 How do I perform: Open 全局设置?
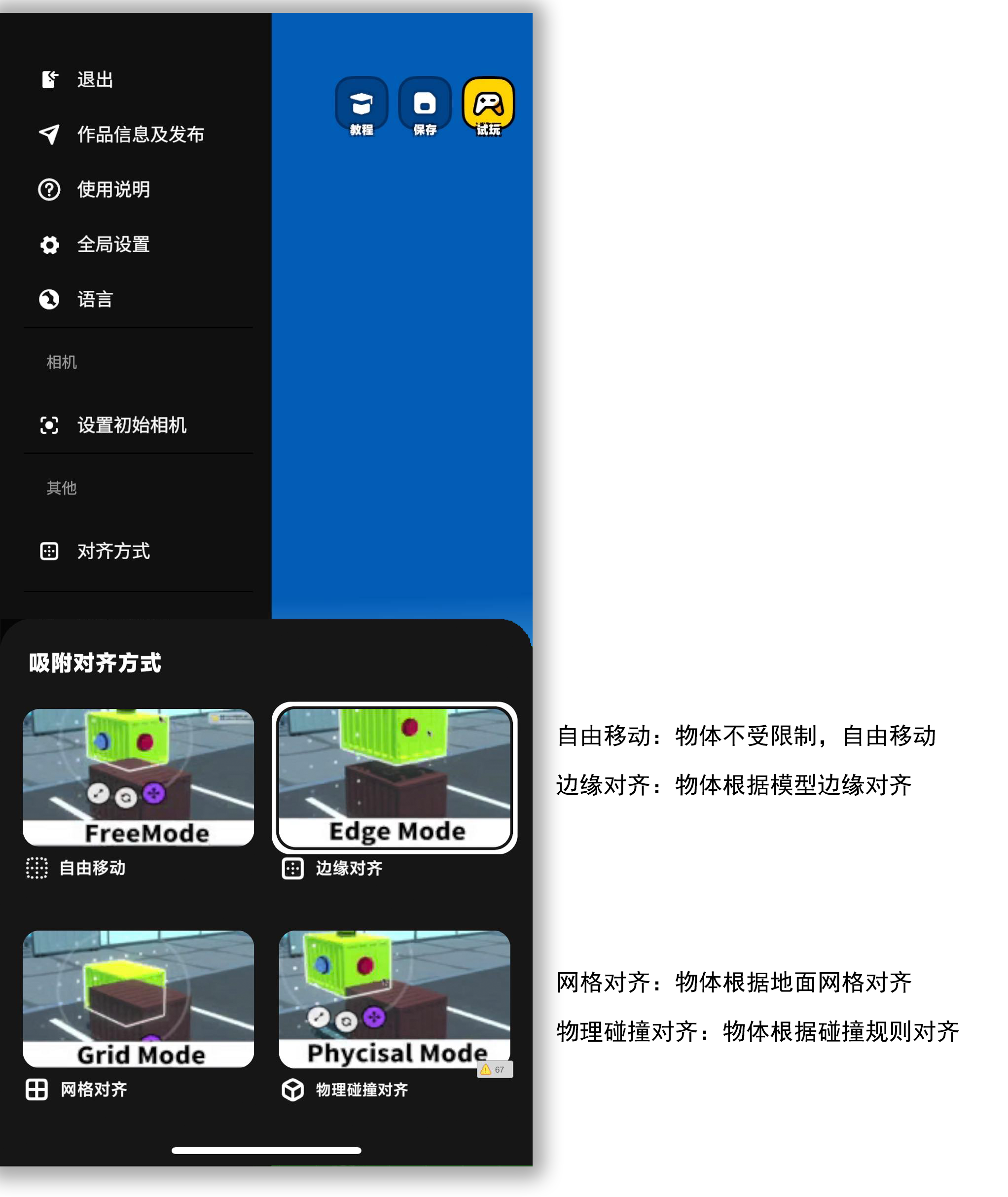pyautogui.click(x=113, y=245)
